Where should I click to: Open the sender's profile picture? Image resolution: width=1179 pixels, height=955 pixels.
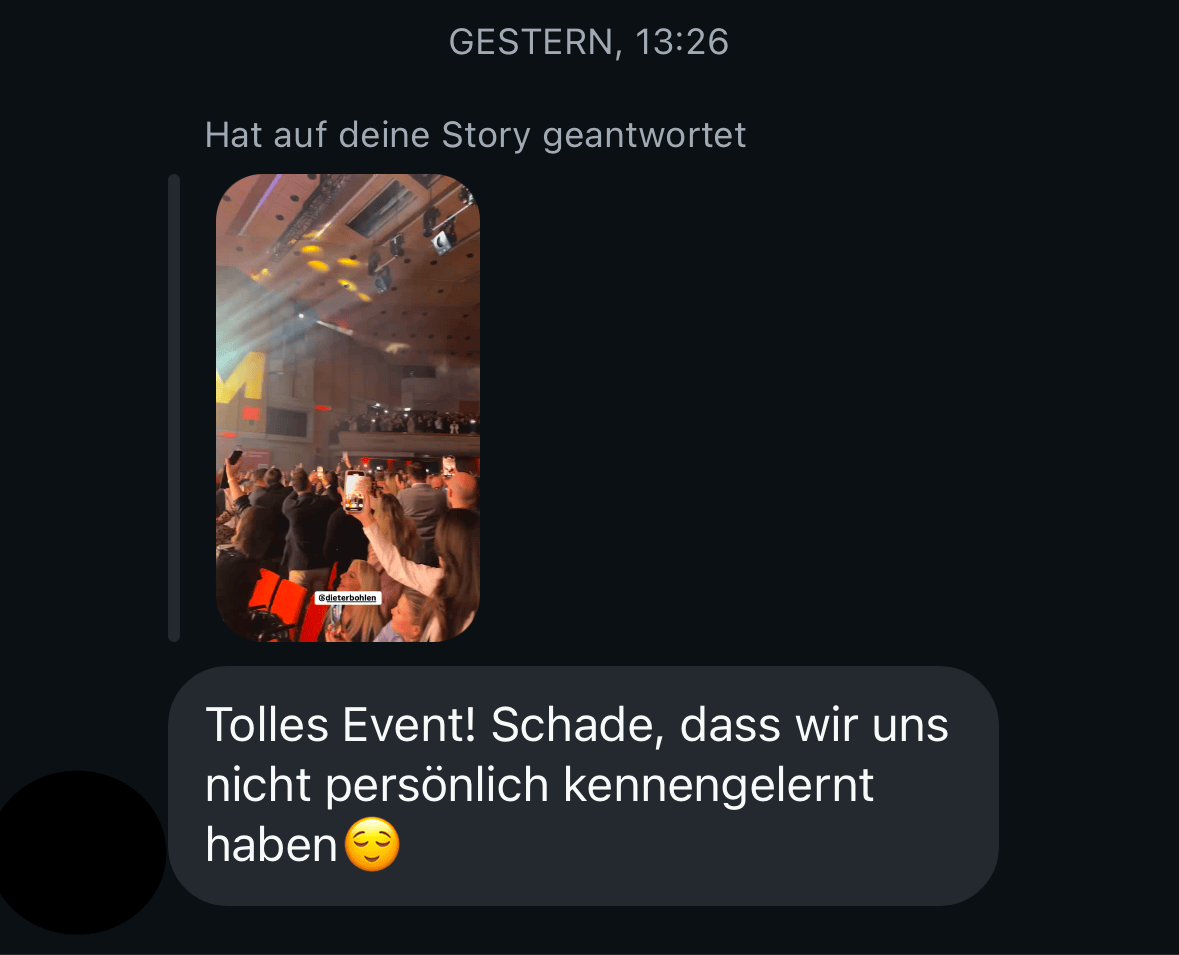click(79, 852)
